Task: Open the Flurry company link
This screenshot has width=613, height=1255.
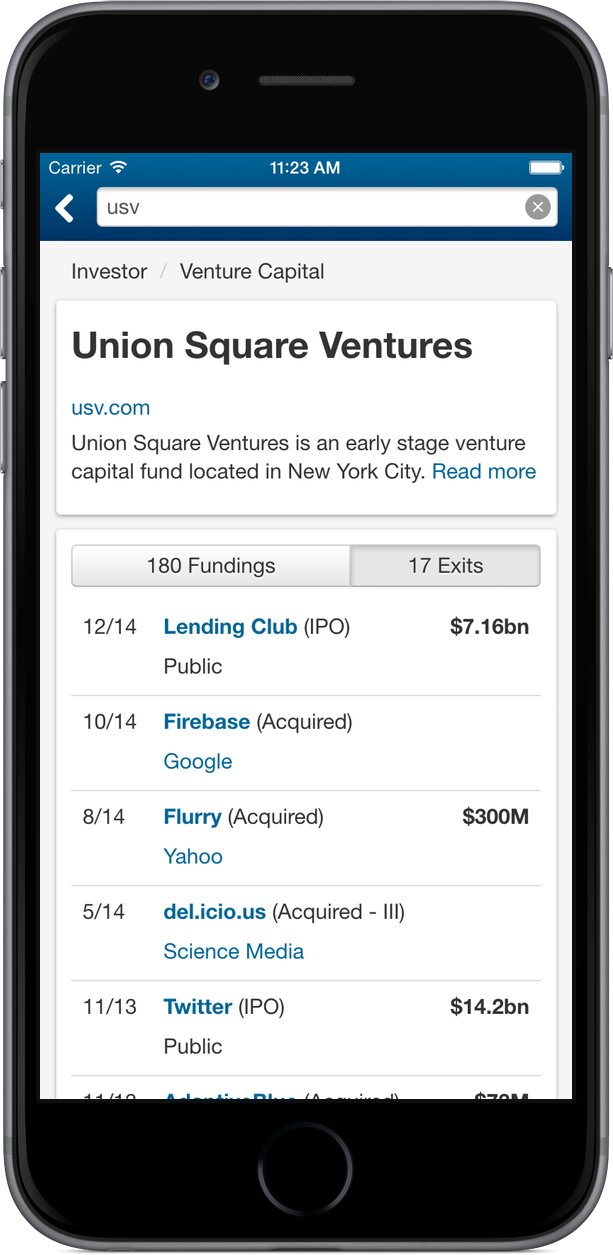Action: pos(193,817)
